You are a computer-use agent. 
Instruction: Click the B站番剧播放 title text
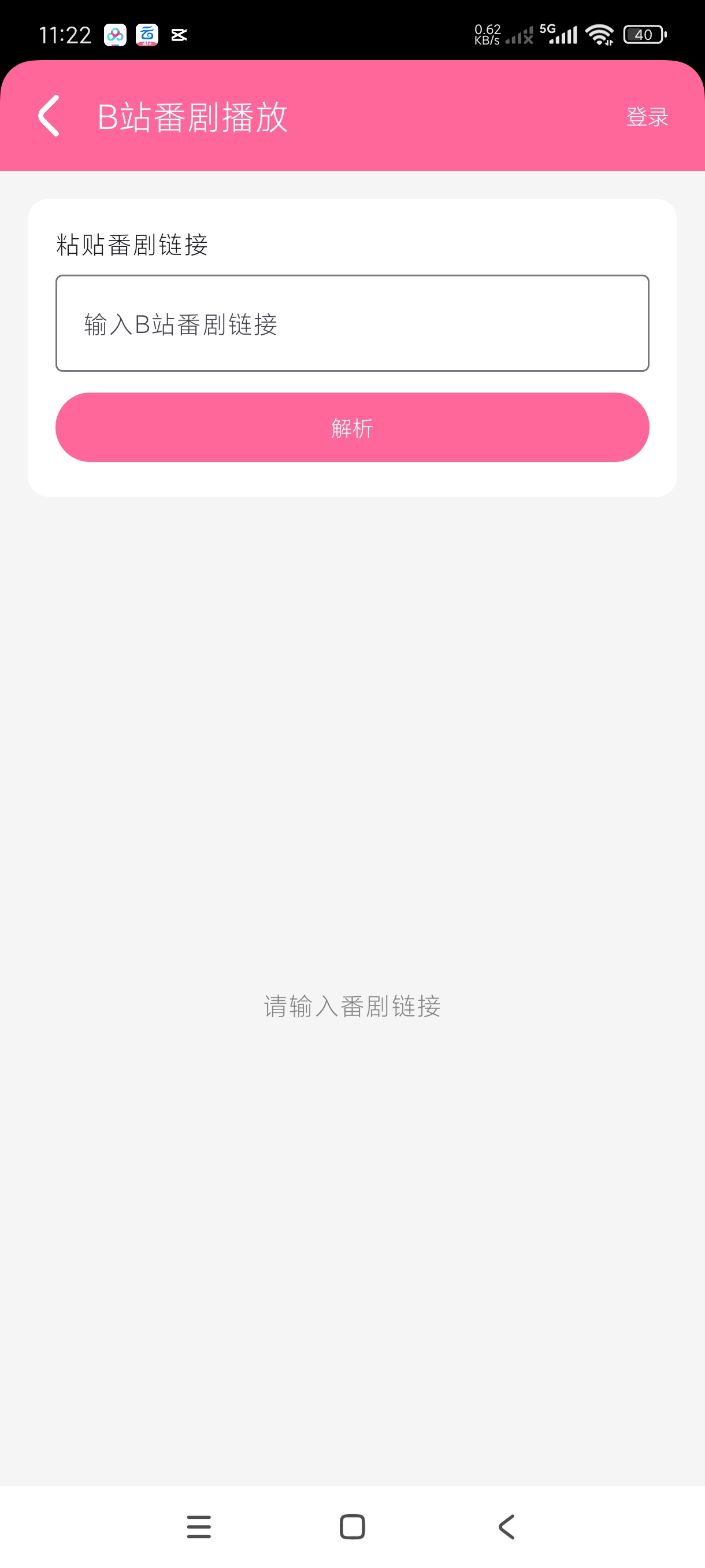194,116
